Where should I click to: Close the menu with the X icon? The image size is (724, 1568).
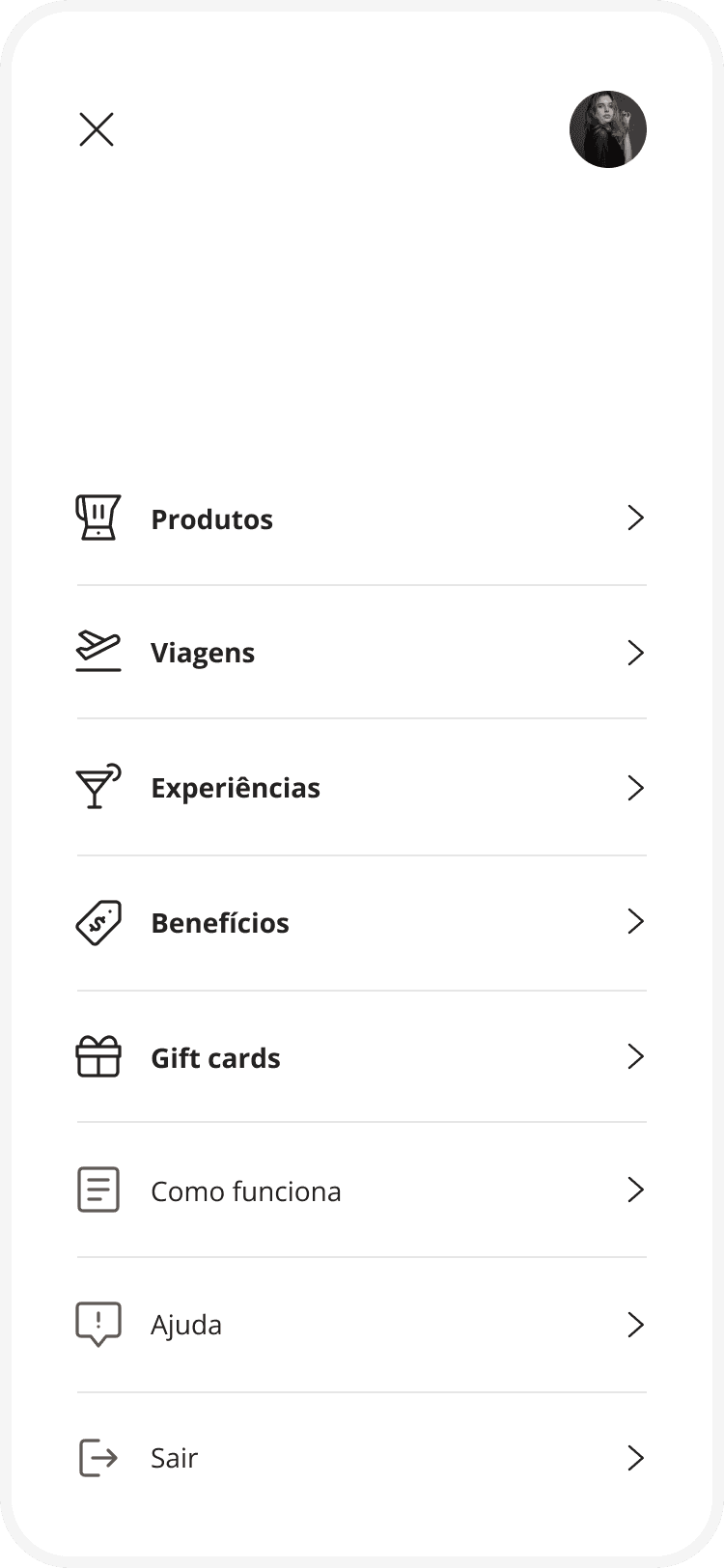click(x=97, y=129)
